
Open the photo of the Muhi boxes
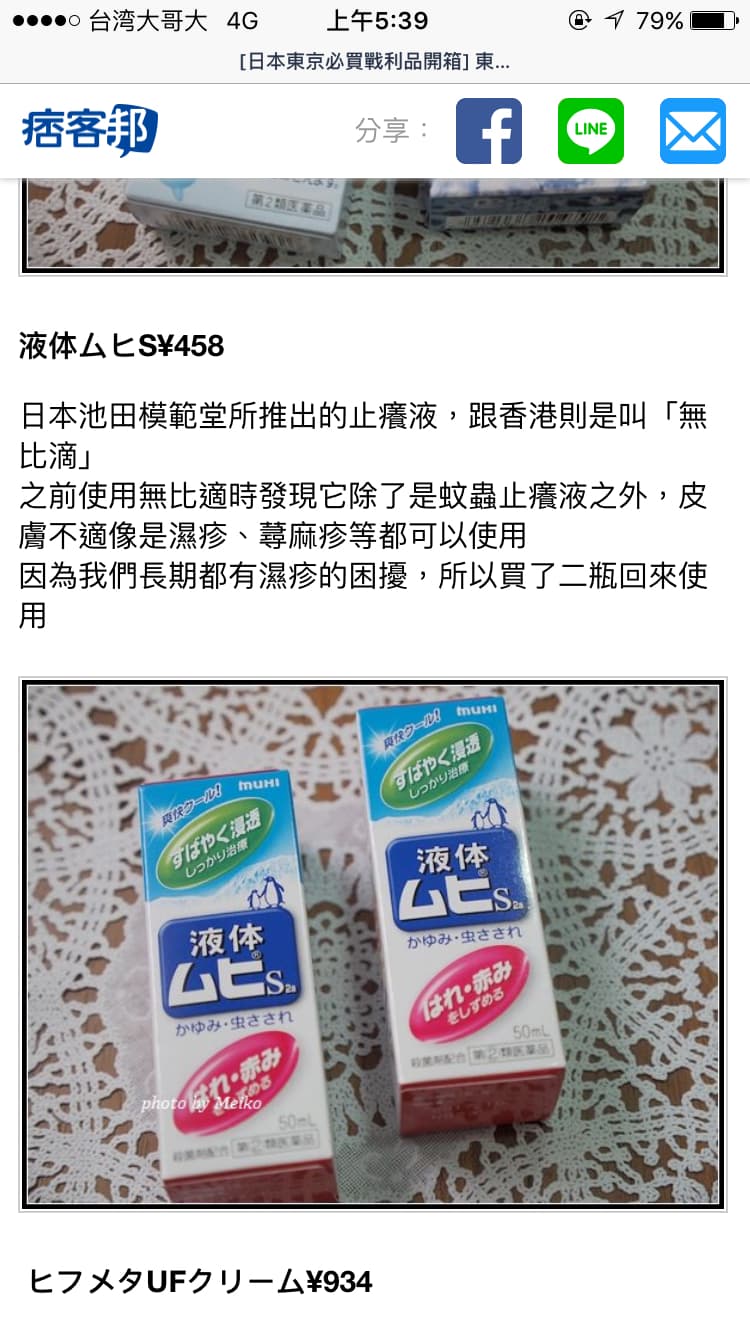[x=373, y=944]
